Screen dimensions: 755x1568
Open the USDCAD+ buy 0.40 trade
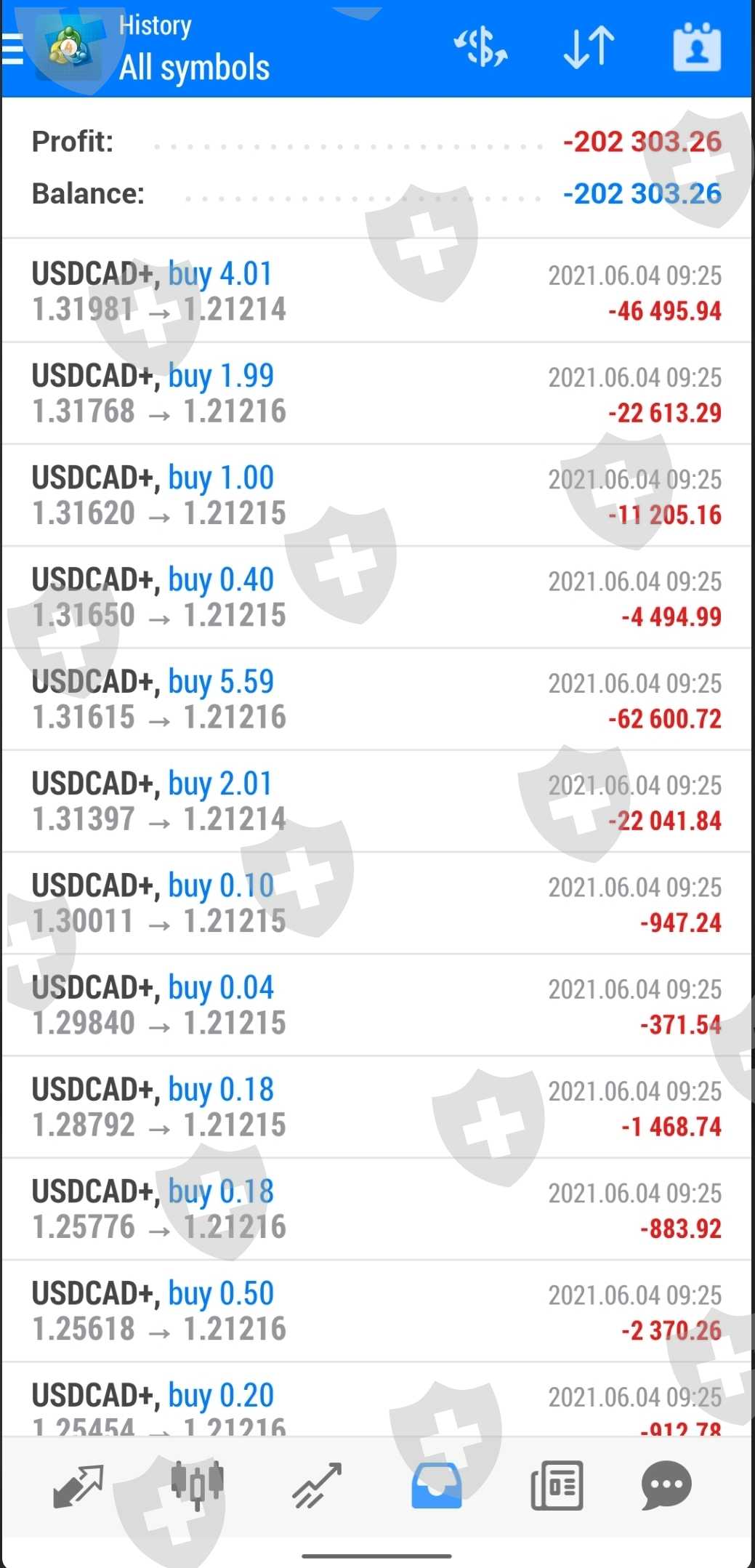click(x=376, y=597)
